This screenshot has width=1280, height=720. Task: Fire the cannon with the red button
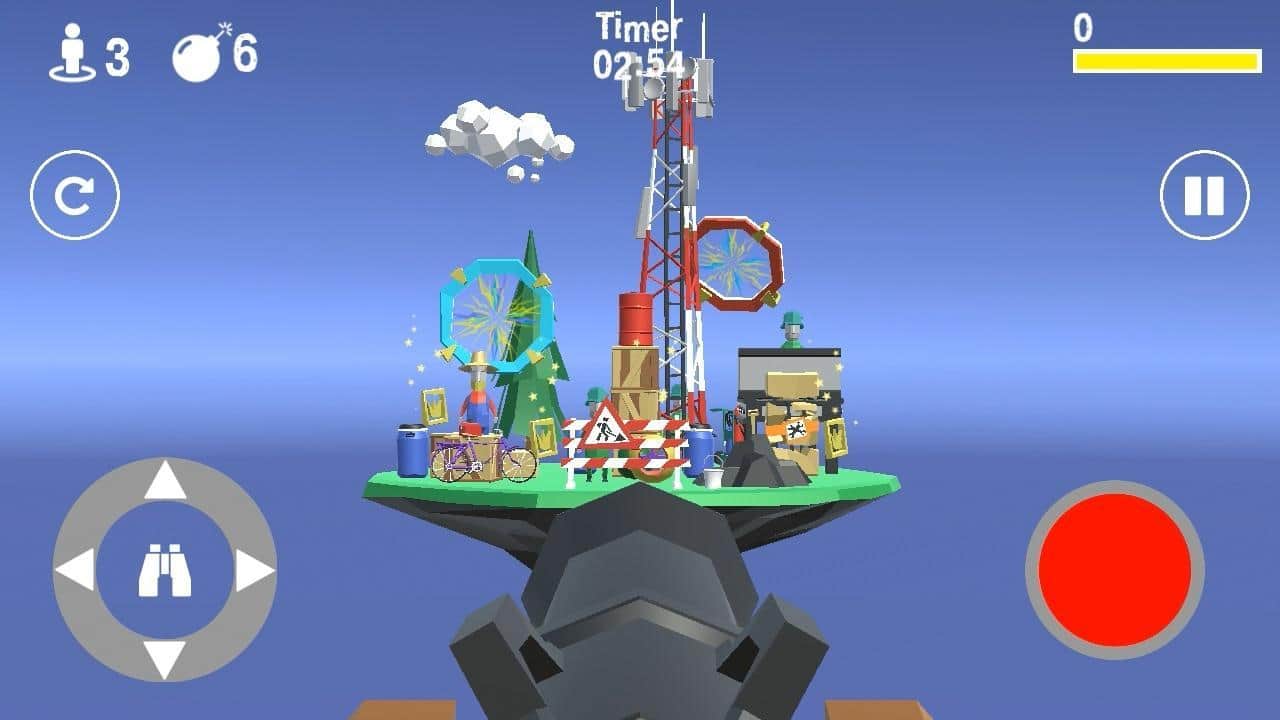click(x=1114, y=569)
